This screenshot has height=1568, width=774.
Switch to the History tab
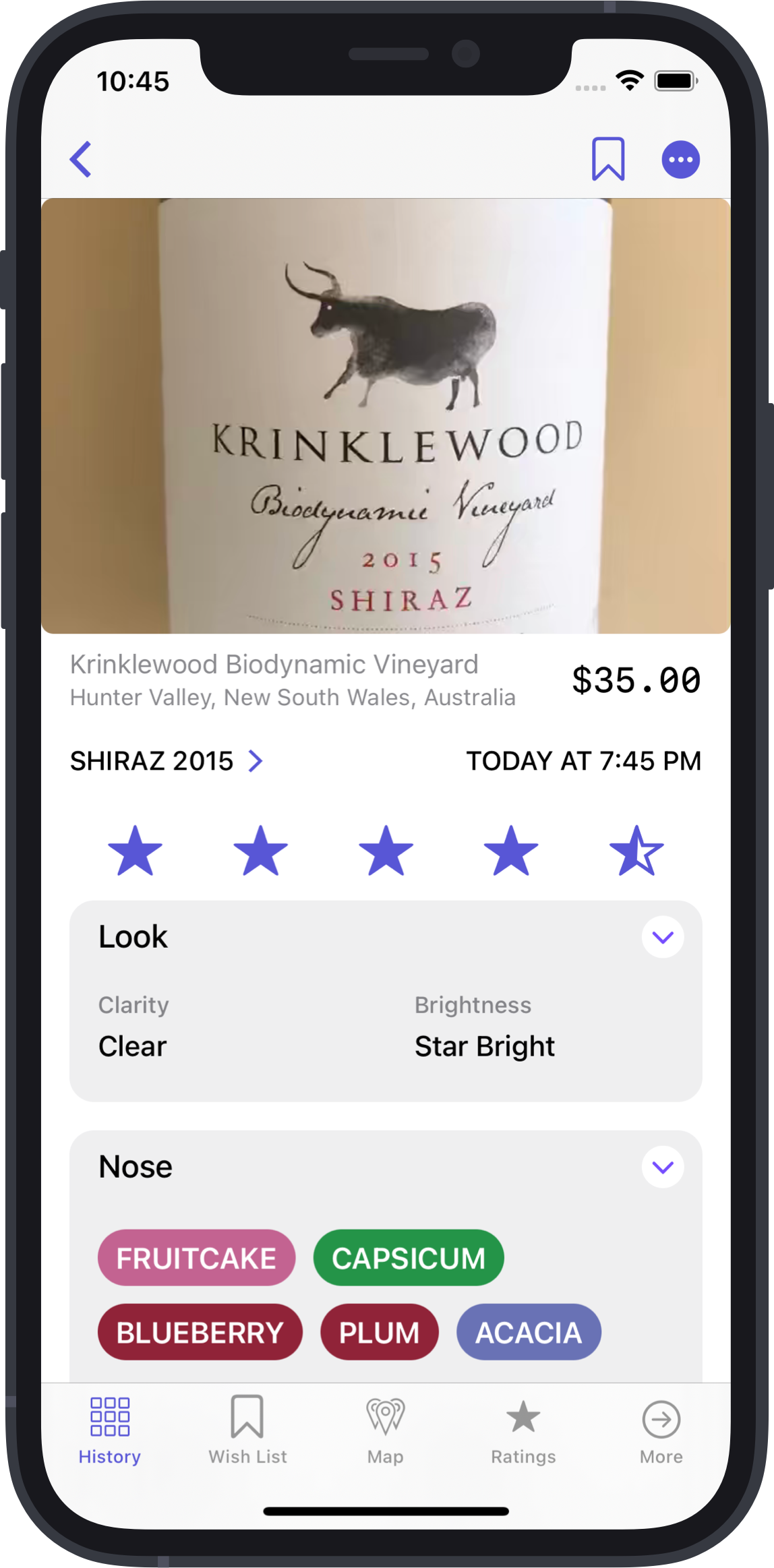(x=110, y=1429)
